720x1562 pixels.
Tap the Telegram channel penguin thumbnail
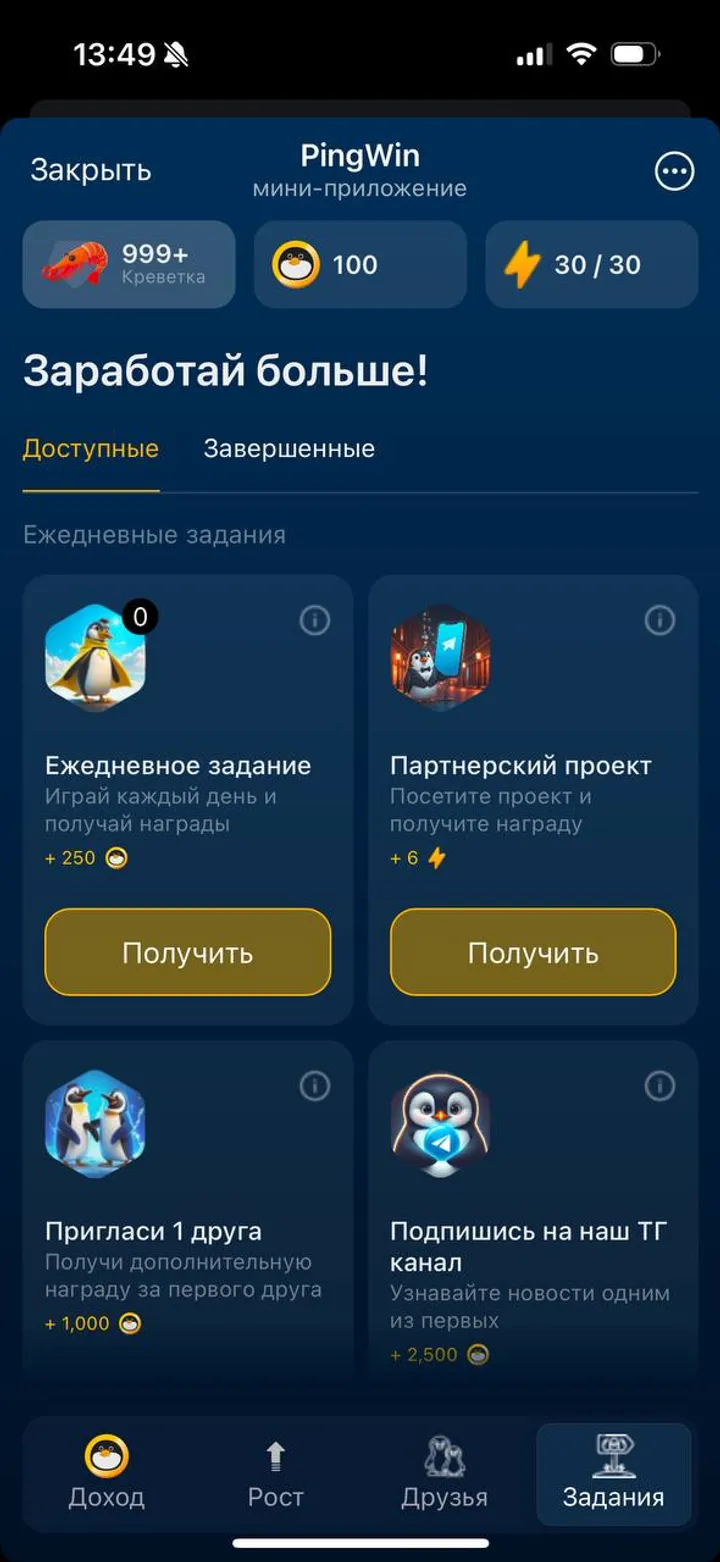[440, 1122]
